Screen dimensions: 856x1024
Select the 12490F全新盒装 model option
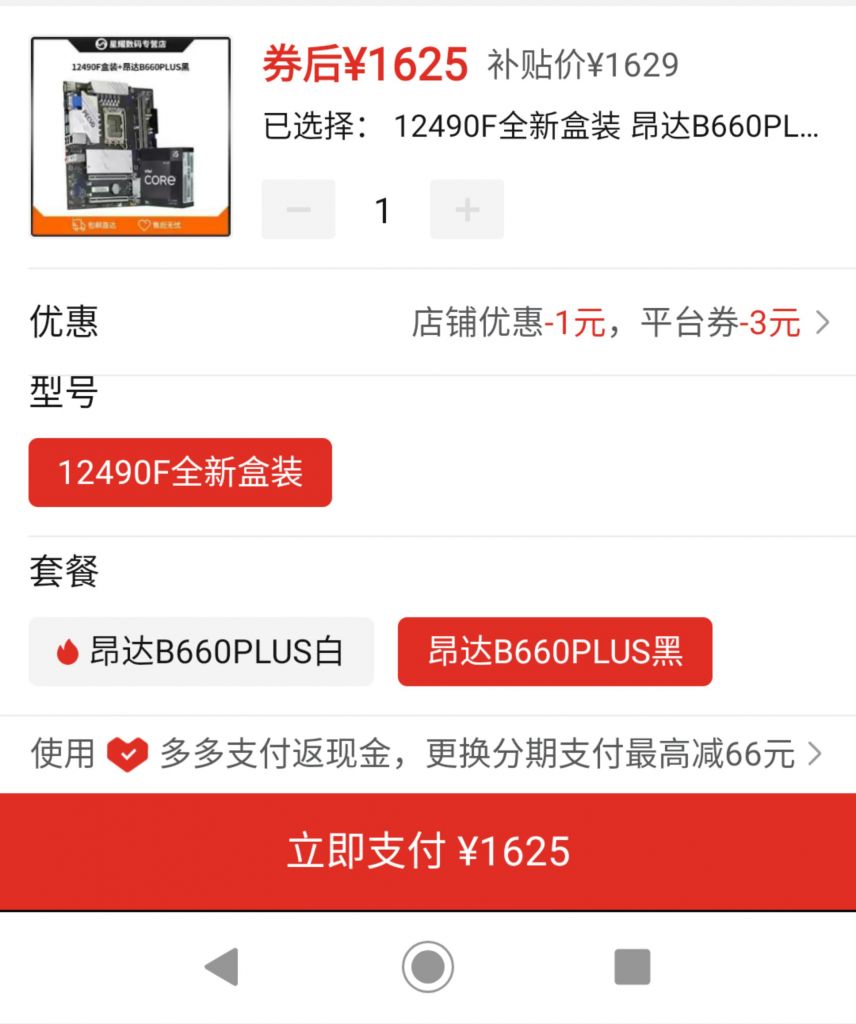coord(181,473)
